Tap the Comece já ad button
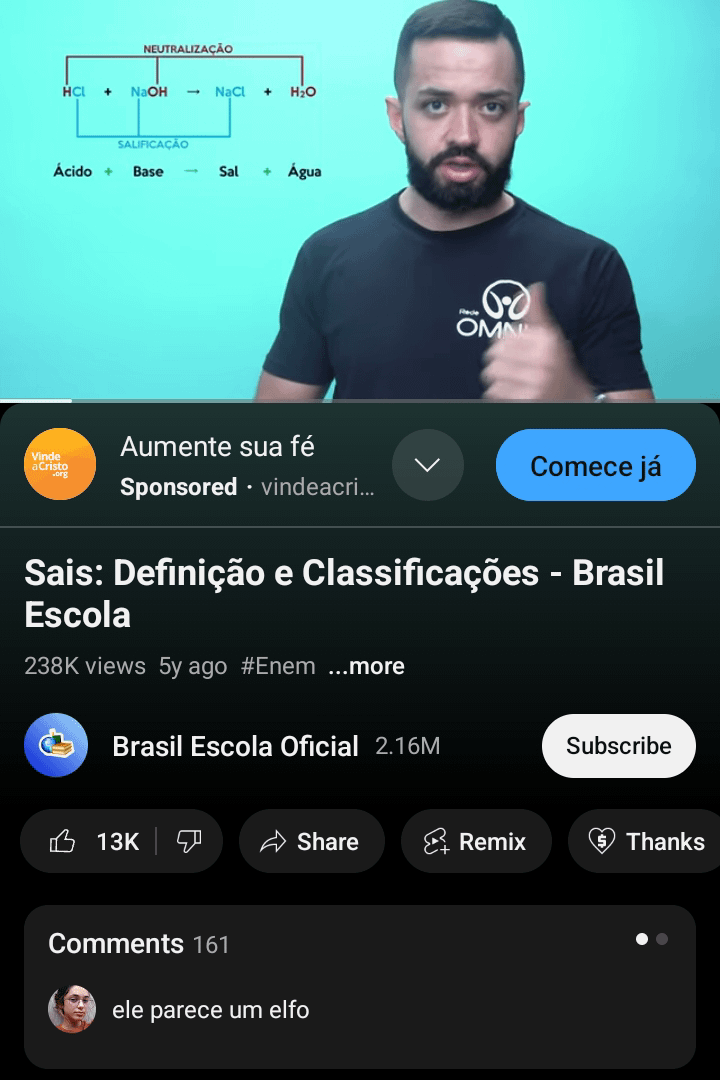The width and height of the screenshot is (720, 1080). point(595,465)
